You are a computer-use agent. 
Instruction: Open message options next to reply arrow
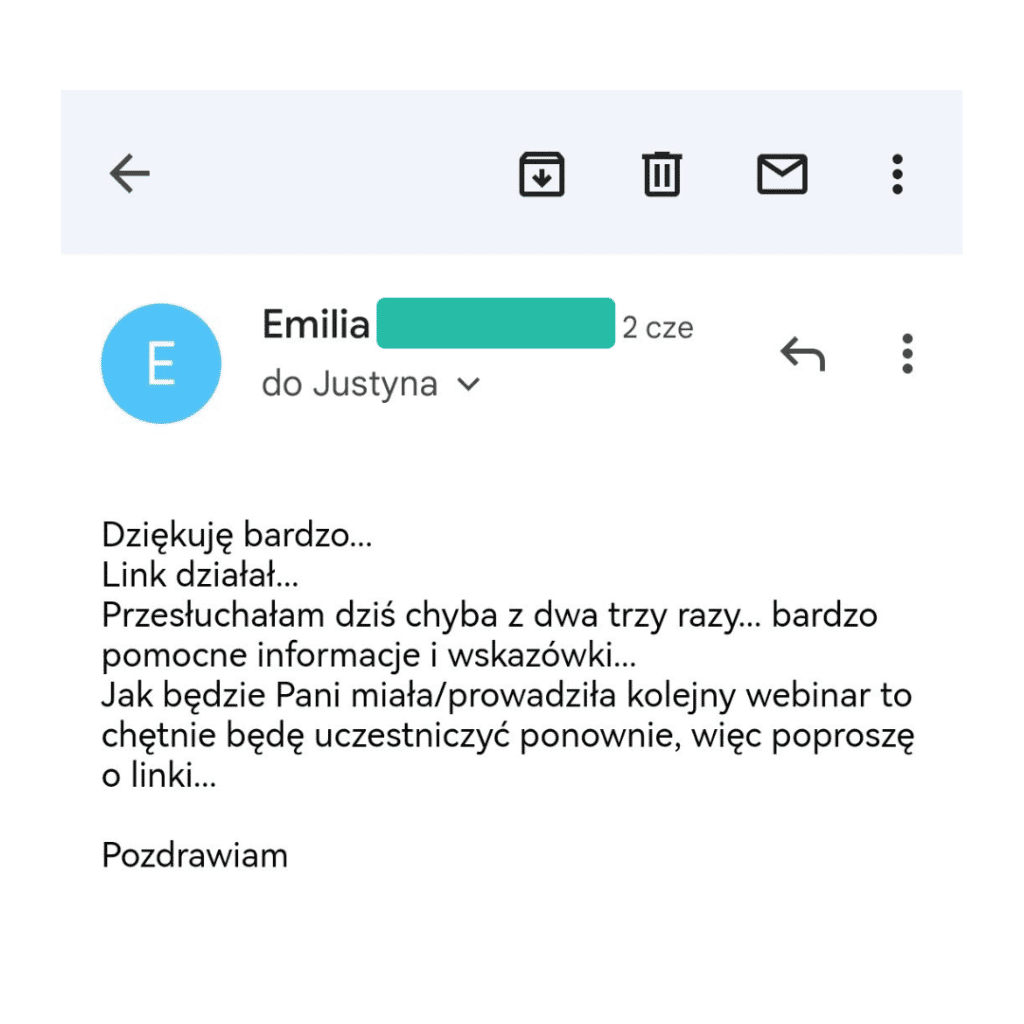pyautogui.click(x=907, y=354)
